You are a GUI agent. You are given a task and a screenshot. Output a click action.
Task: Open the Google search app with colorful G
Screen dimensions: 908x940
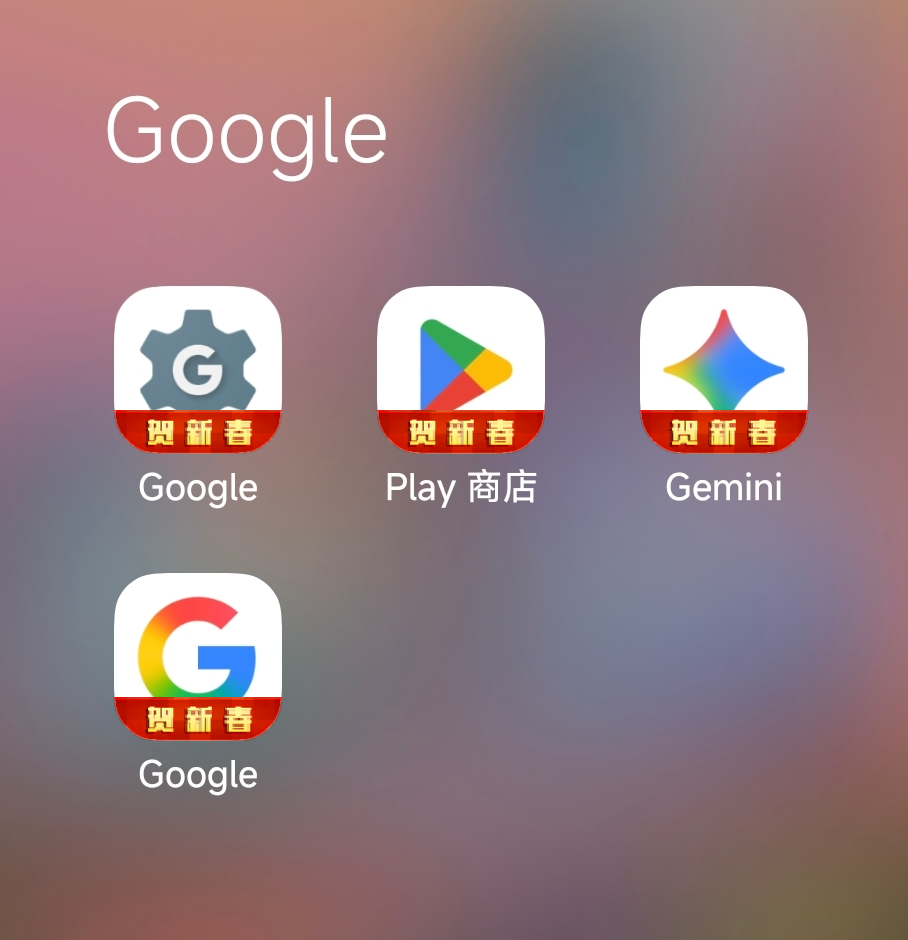(x=198, y=656)
